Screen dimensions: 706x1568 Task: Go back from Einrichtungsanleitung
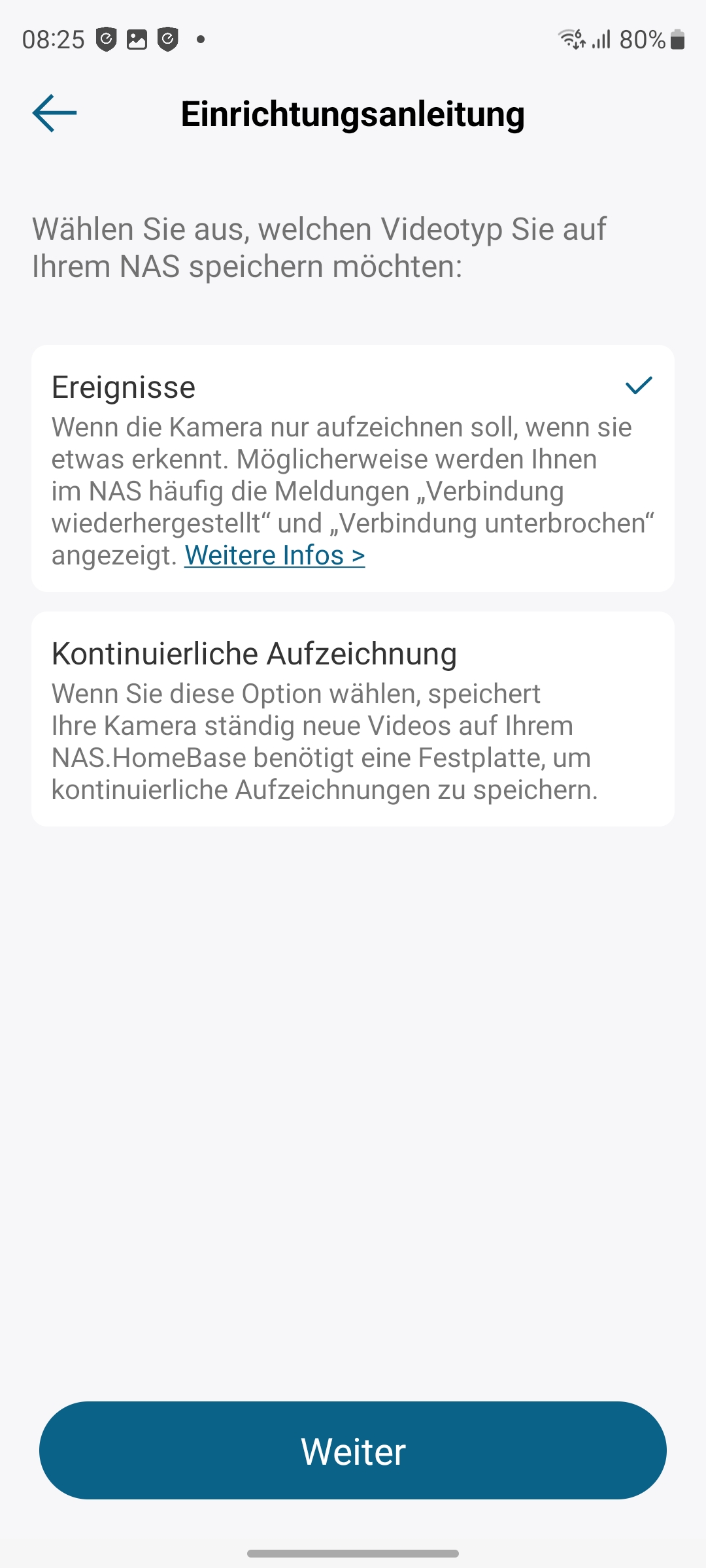click(x=54, y=113)
